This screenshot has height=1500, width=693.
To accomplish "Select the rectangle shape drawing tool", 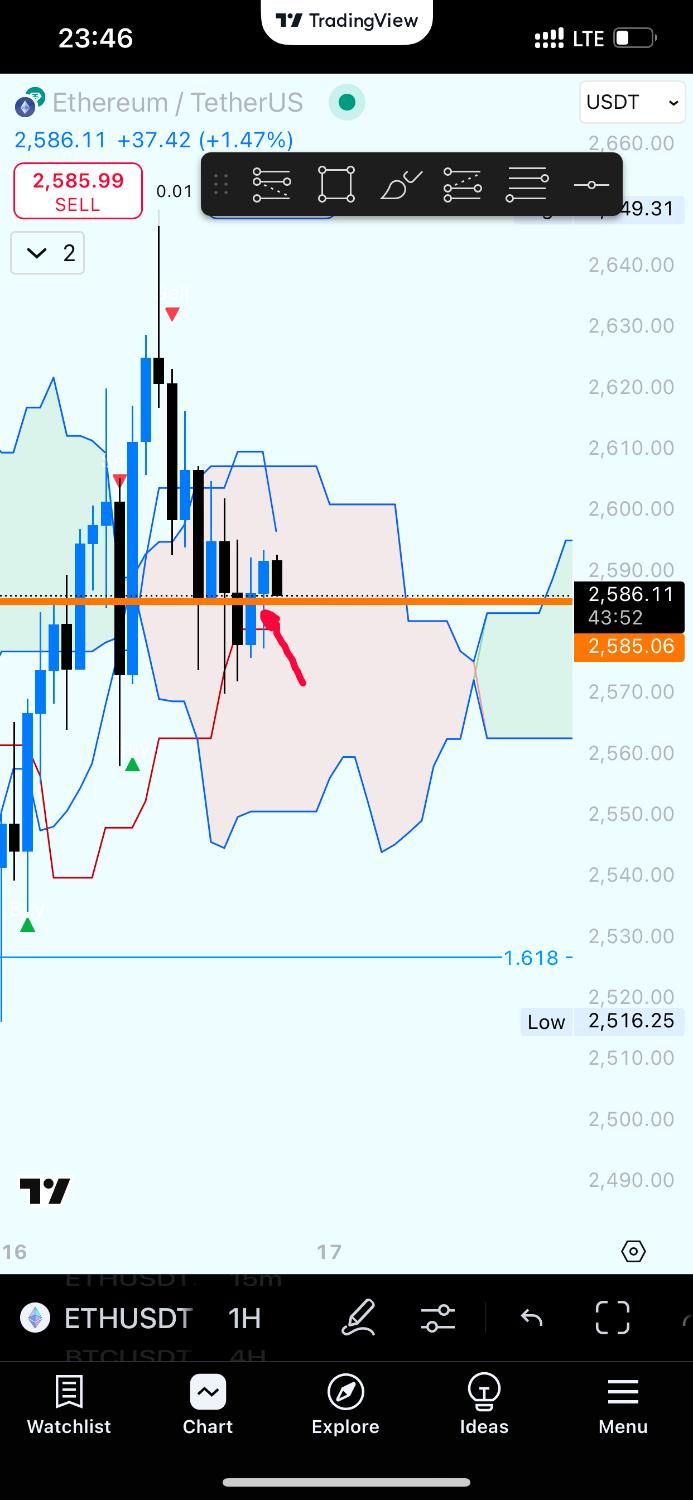I will pyautogui.click(x=336, y=184).
